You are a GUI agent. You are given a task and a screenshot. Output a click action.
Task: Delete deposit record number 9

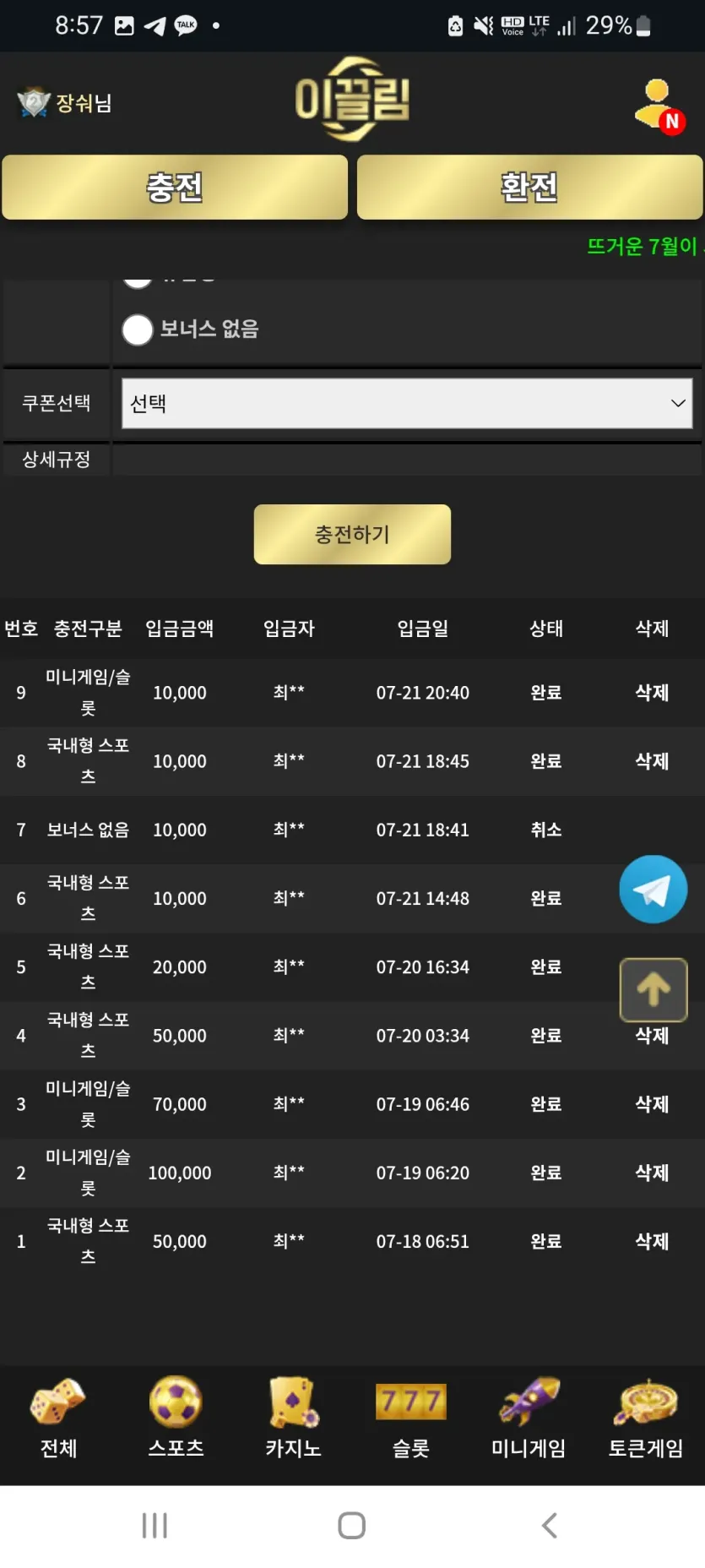click(x=652, y=693)
